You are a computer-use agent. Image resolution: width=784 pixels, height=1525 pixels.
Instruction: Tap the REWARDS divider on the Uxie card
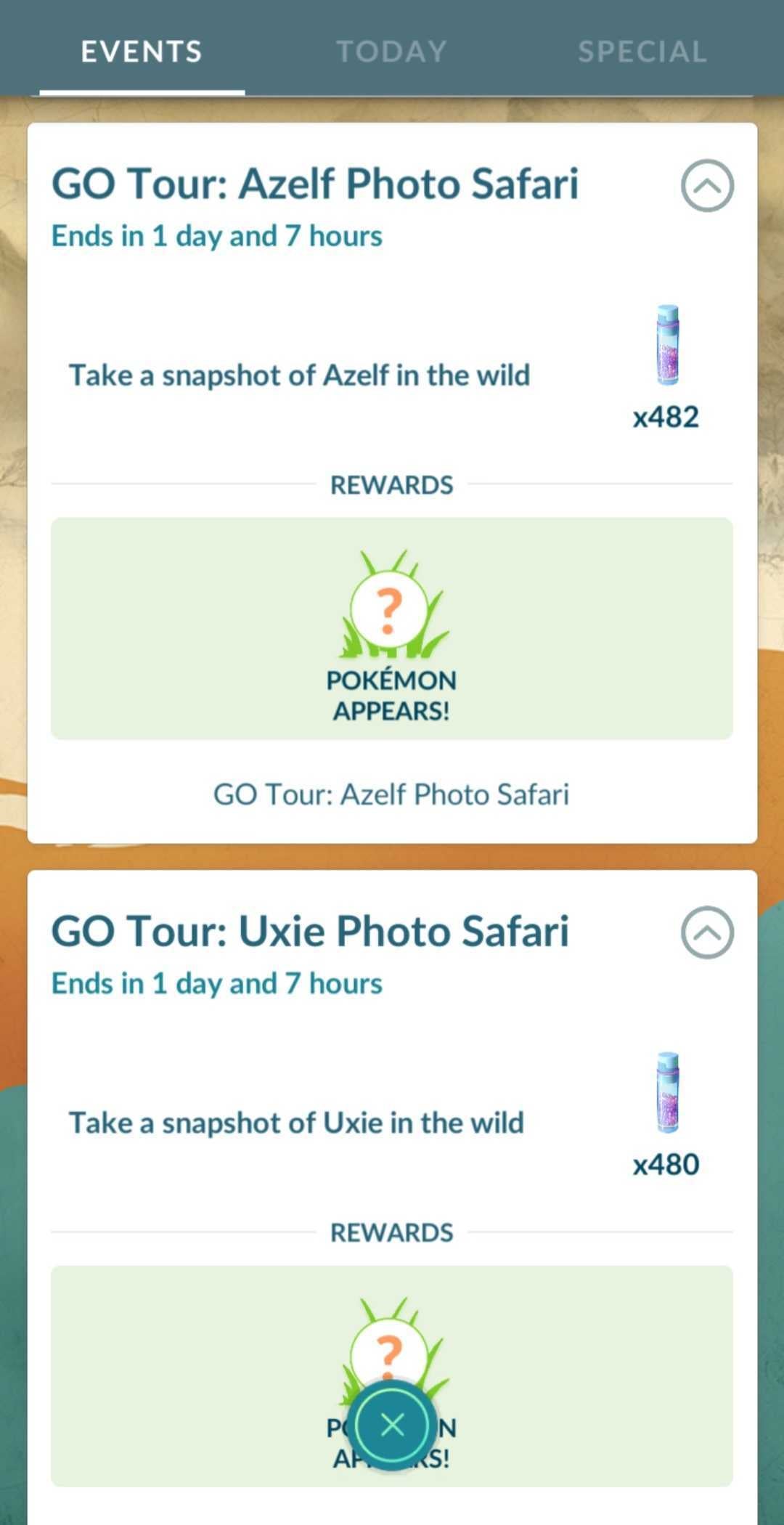click(391, 1232)
